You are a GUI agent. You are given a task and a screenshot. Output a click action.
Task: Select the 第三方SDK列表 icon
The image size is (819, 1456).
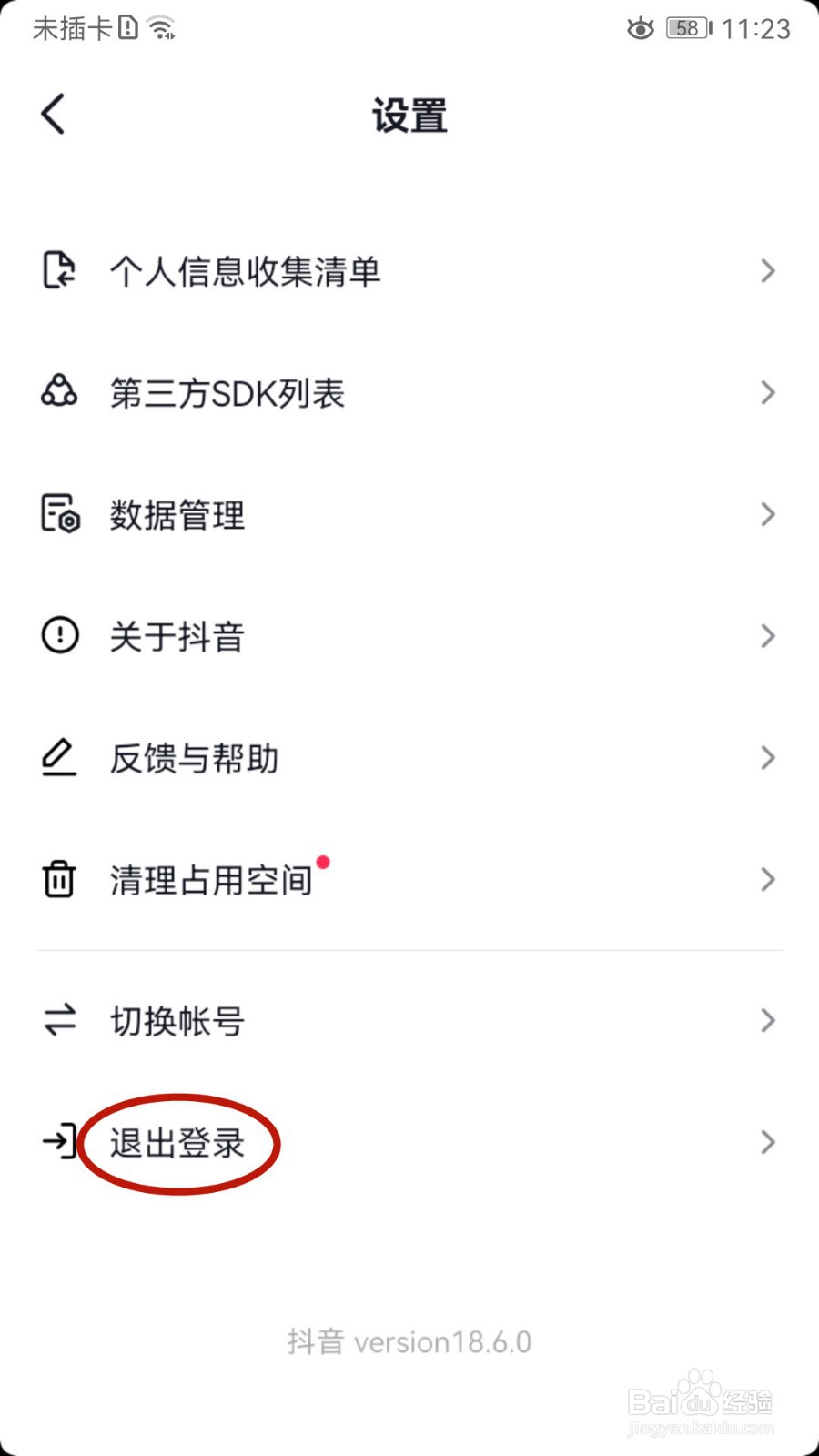57,392
